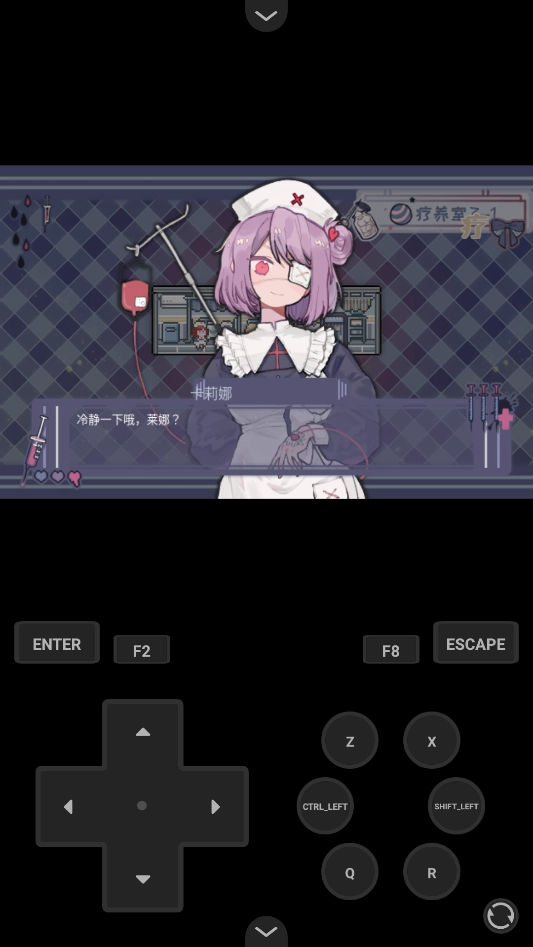The image size is (533, 947).
Task: Tap the ESCAPE key
Action: click(476, 643)
